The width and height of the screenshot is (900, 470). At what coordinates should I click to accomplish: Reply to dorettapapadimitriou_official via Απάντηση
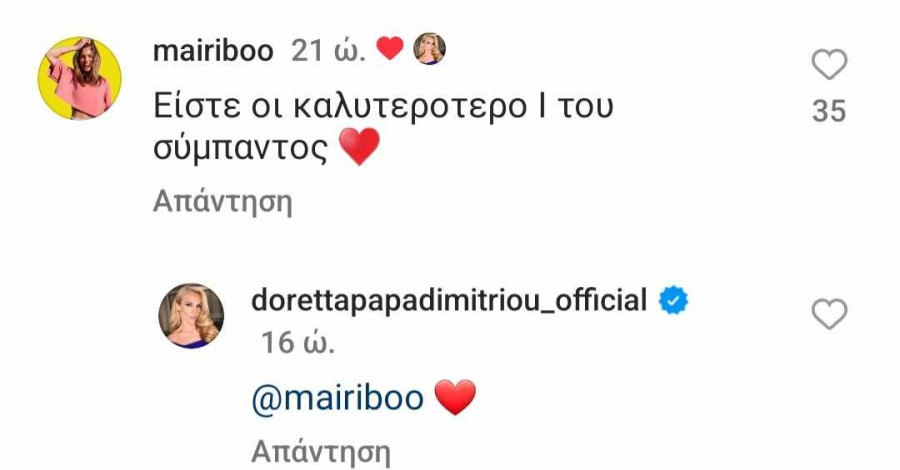click(x=319, y=451)
